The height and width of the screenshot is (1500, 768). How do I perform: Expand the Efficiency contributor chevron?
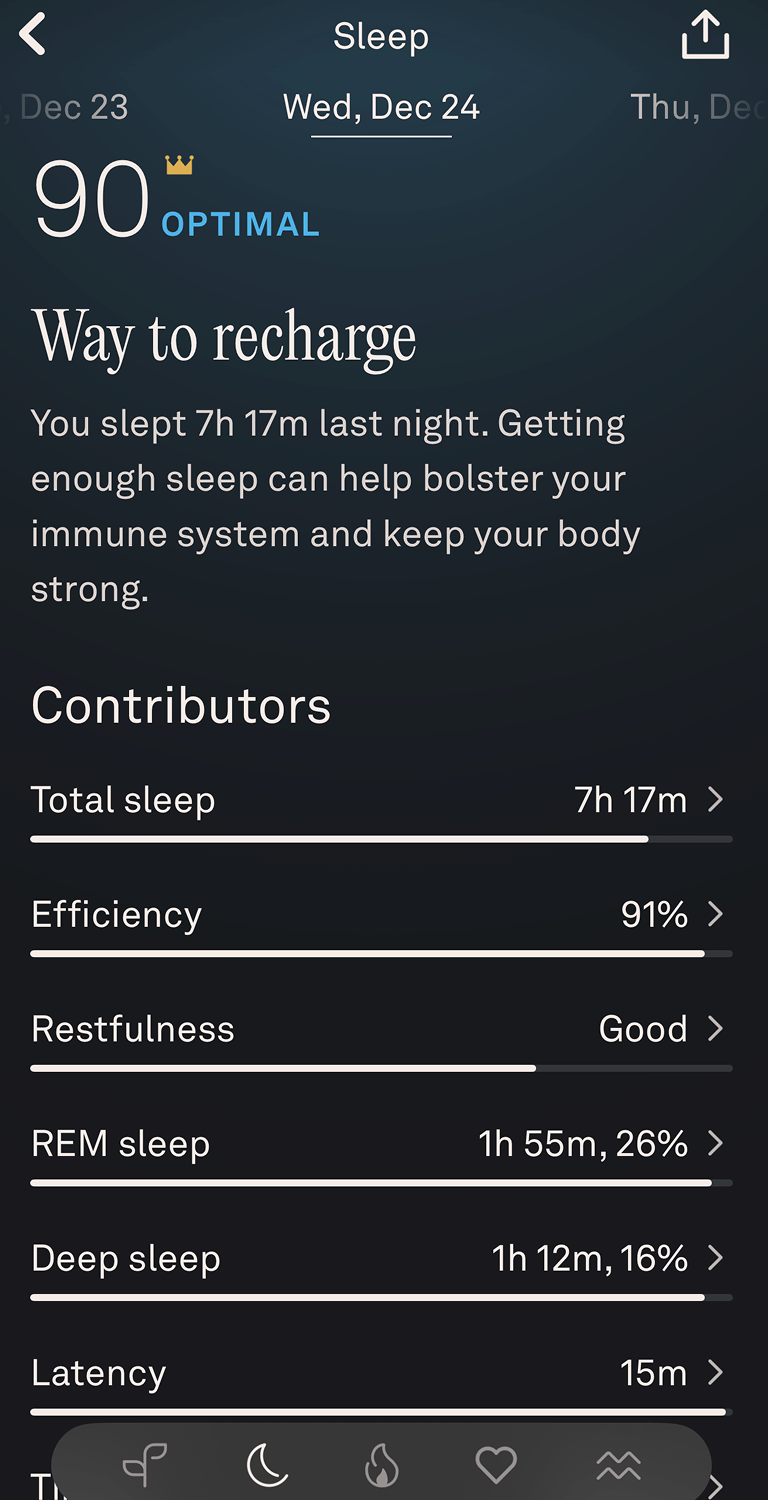click(x=716, y=913)
